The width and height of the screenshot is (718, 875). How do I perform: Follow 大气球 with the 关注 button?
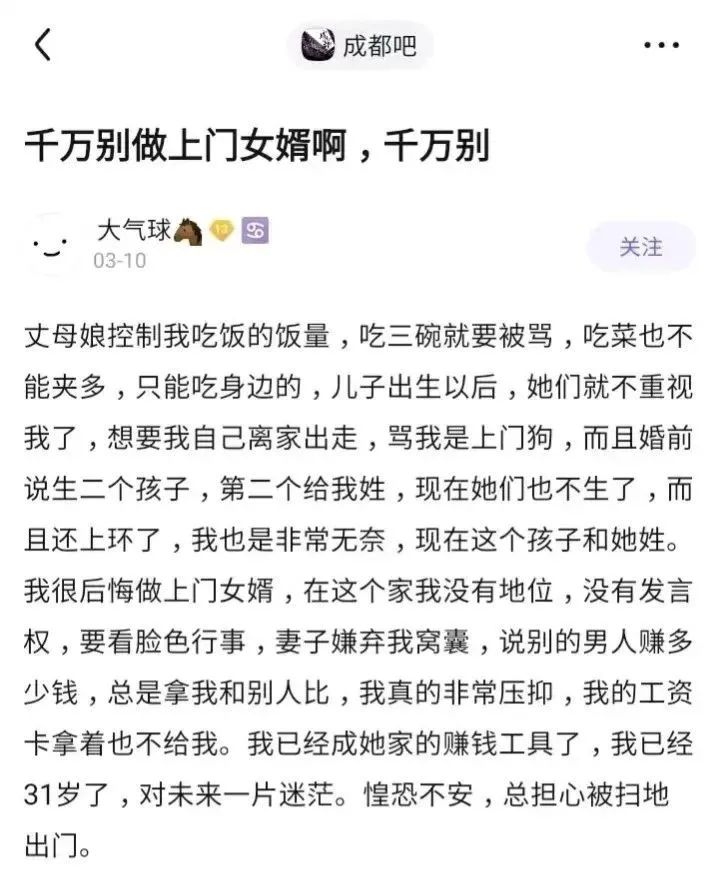point(640,247)
